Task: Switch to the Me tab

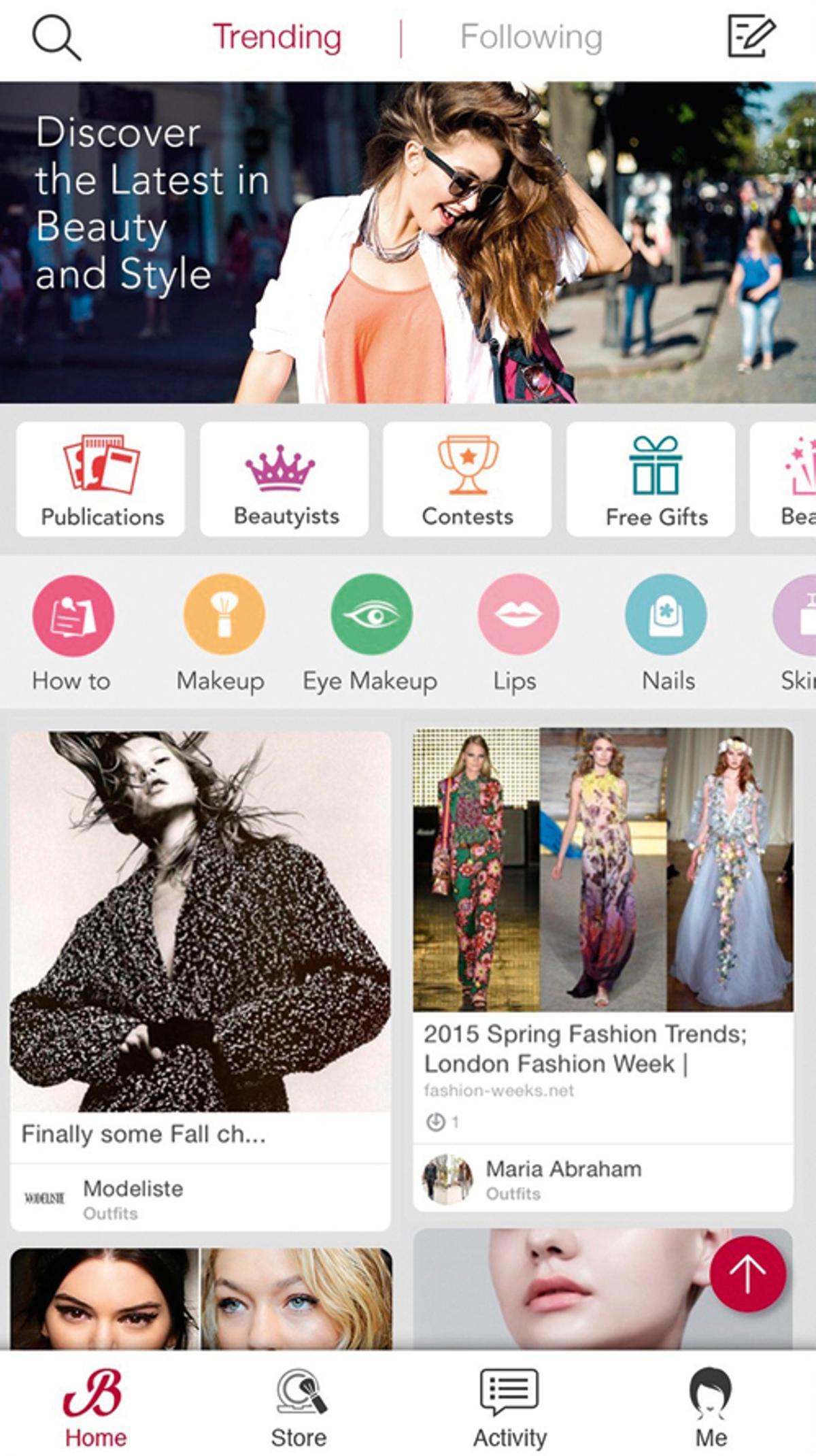Action: [x=711, y=1408]
